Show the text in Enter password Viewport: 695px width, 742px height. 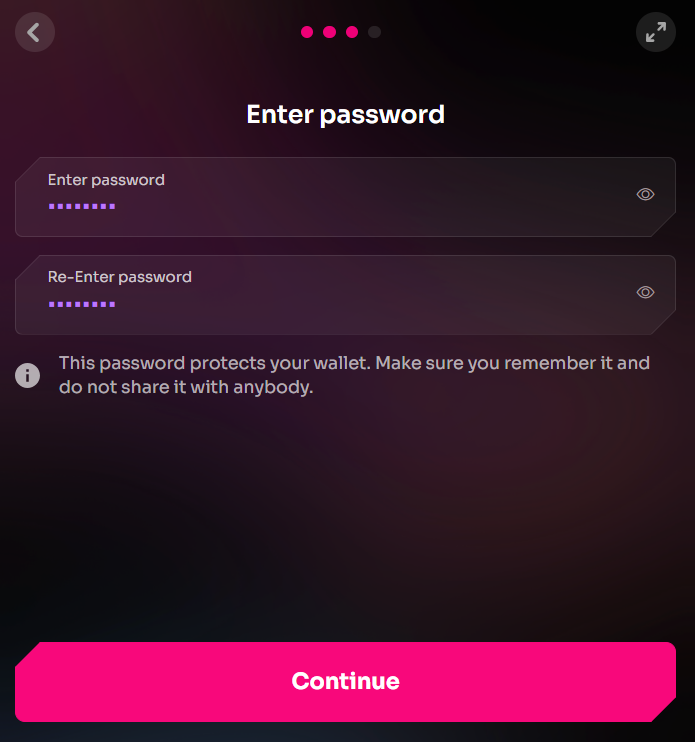tap(646, 194)
